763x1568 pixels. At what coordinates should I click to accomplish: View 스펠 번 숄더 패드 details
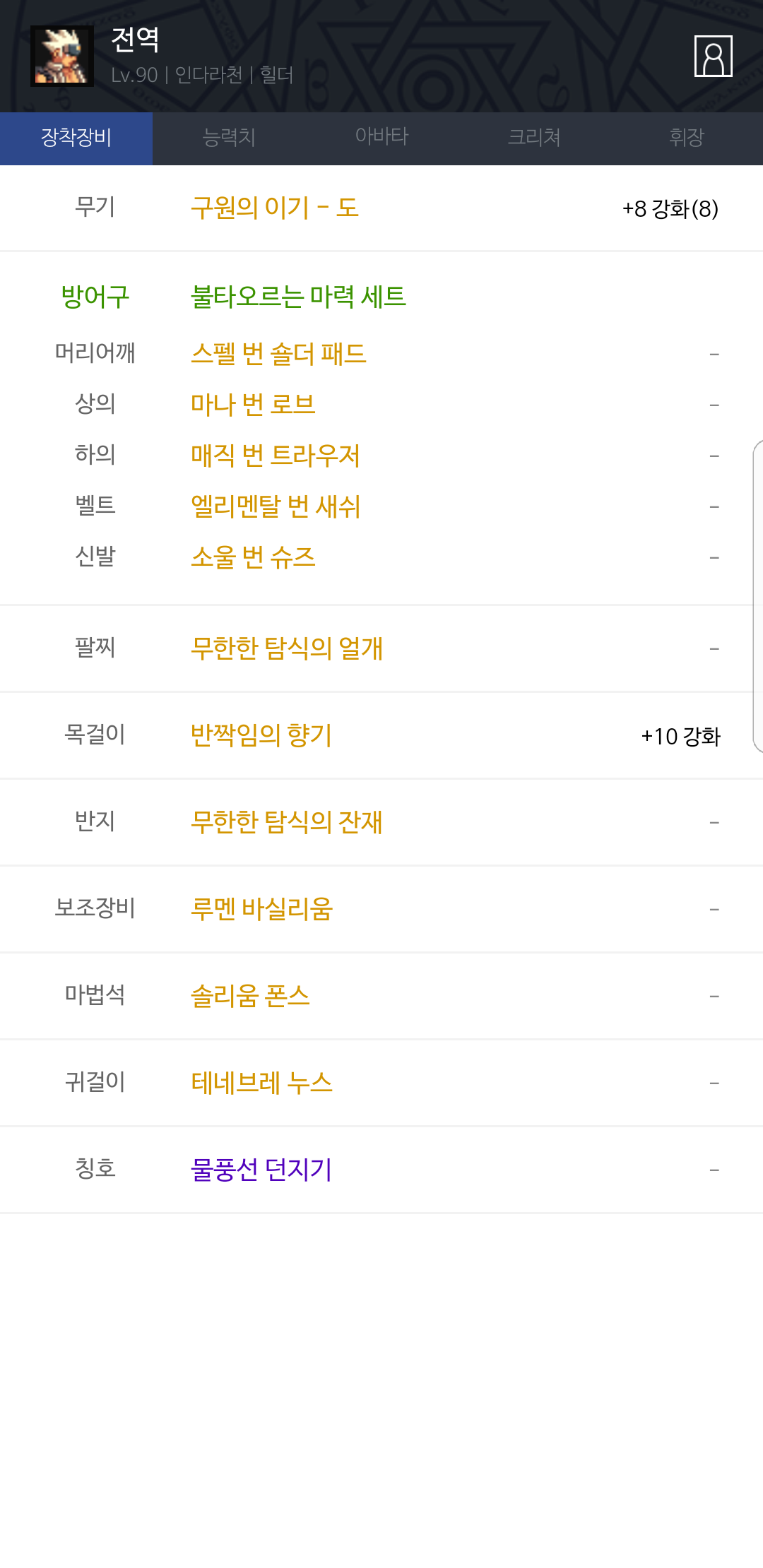[278, 354]
